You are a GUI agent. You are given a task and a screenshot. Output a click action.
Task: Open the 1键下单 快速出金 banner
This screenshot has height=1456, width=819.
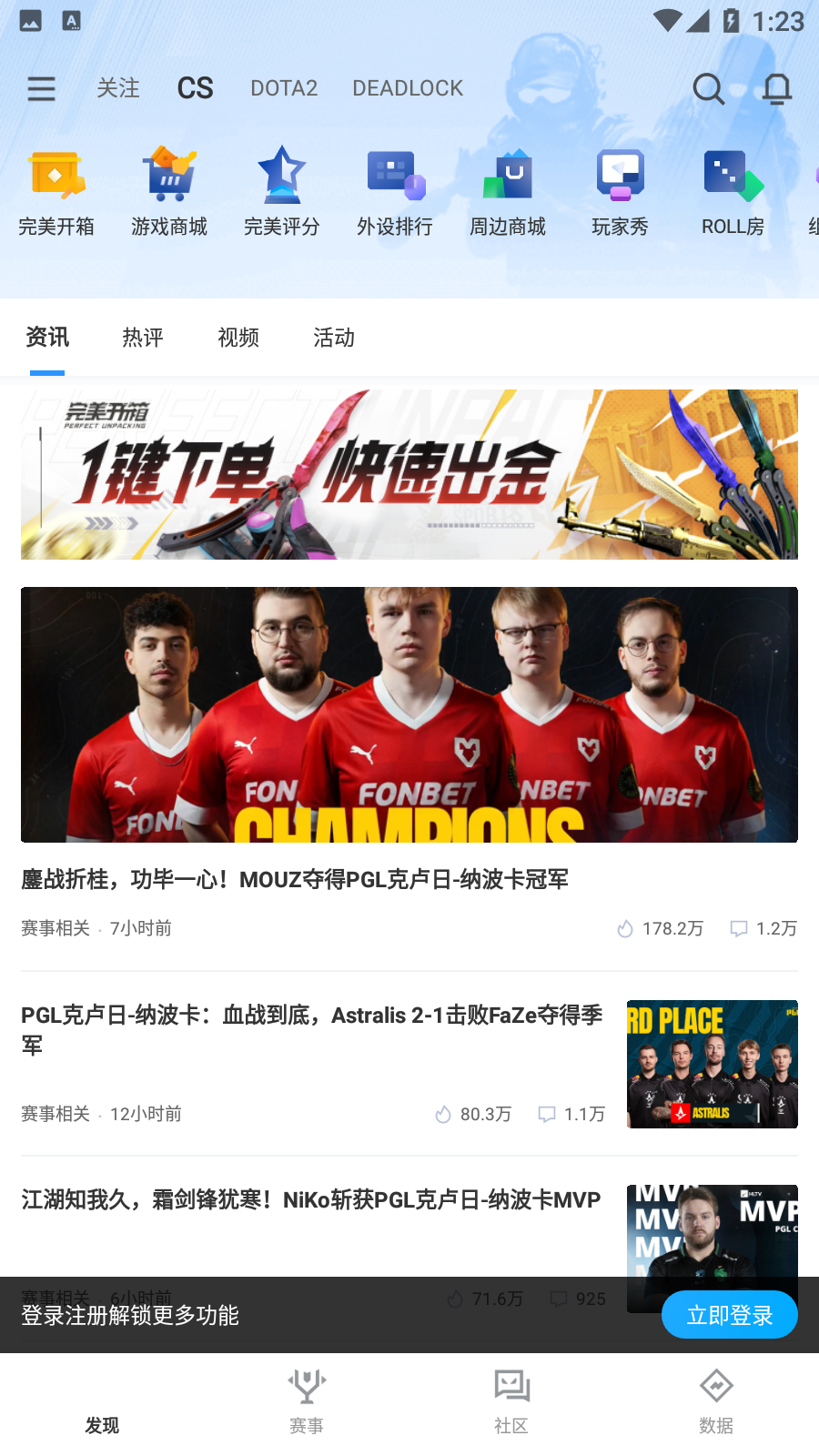(x=409, y=474)
